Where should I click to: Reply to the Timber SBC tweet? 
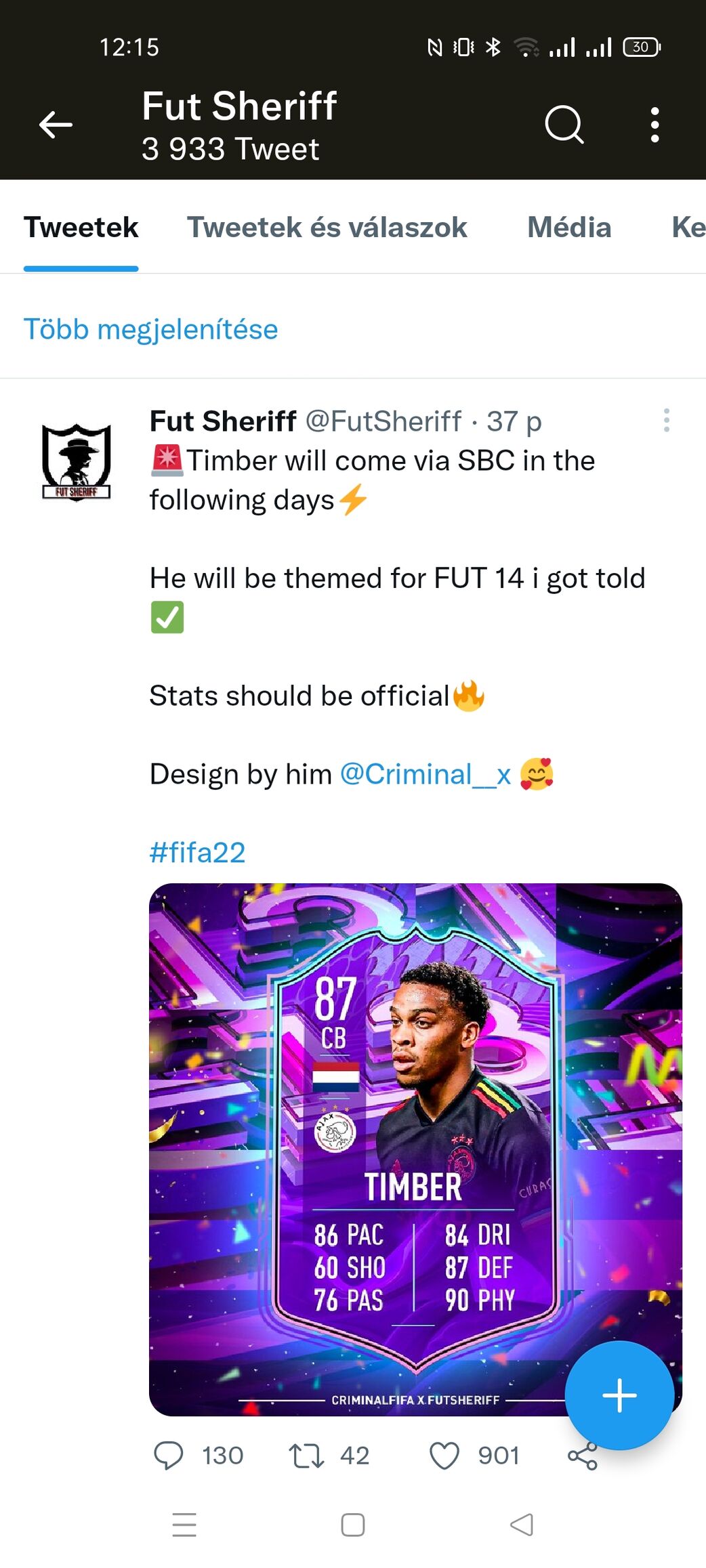[169, 1455]
